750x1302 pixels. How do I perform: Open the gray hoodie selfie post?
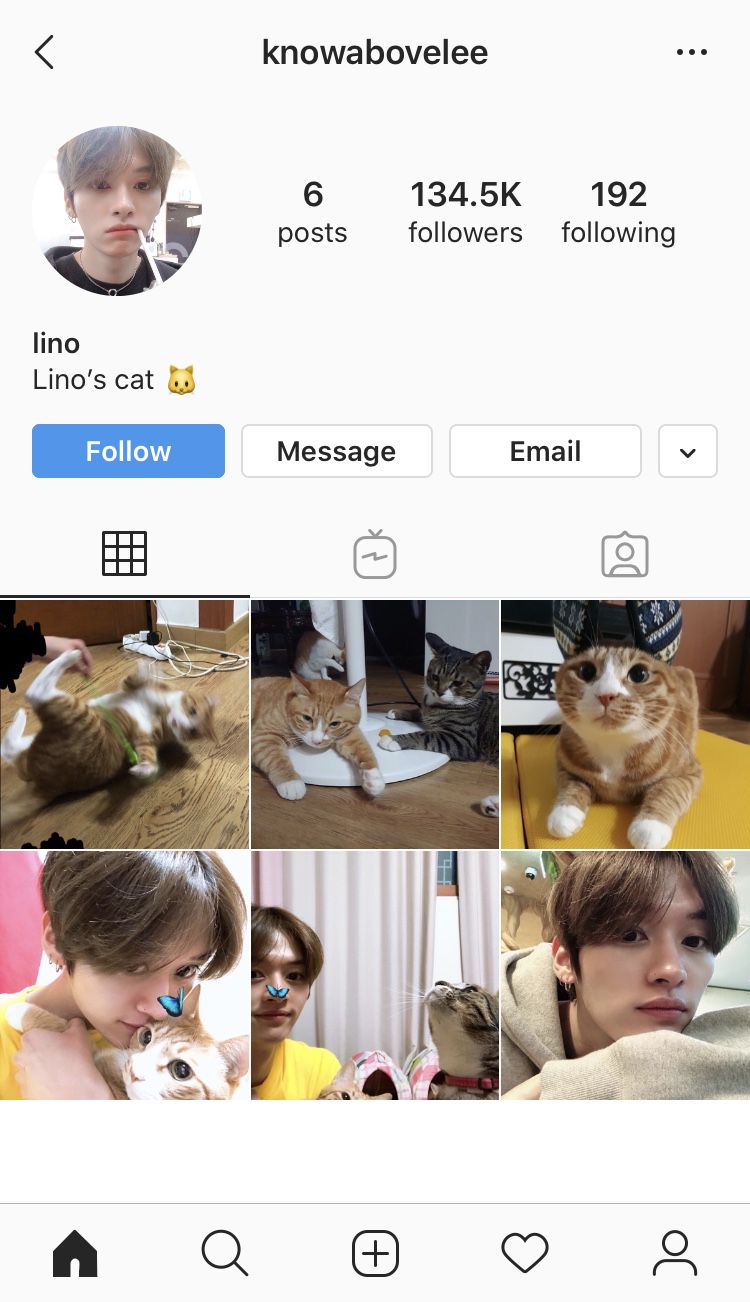click(x=625, y=975)
